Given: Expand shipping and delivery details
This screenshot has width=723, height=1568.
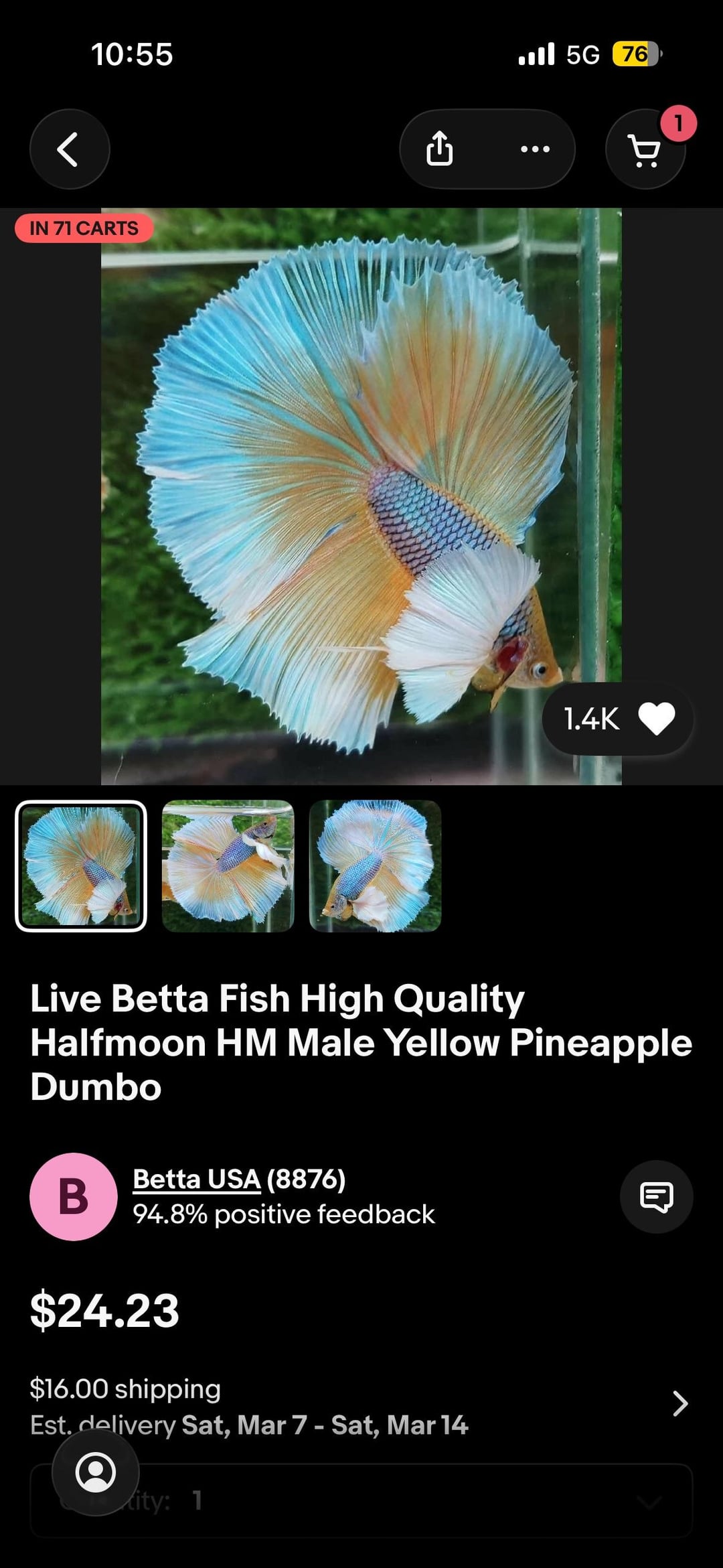Looking at the screenshot, I should 679,1403.
